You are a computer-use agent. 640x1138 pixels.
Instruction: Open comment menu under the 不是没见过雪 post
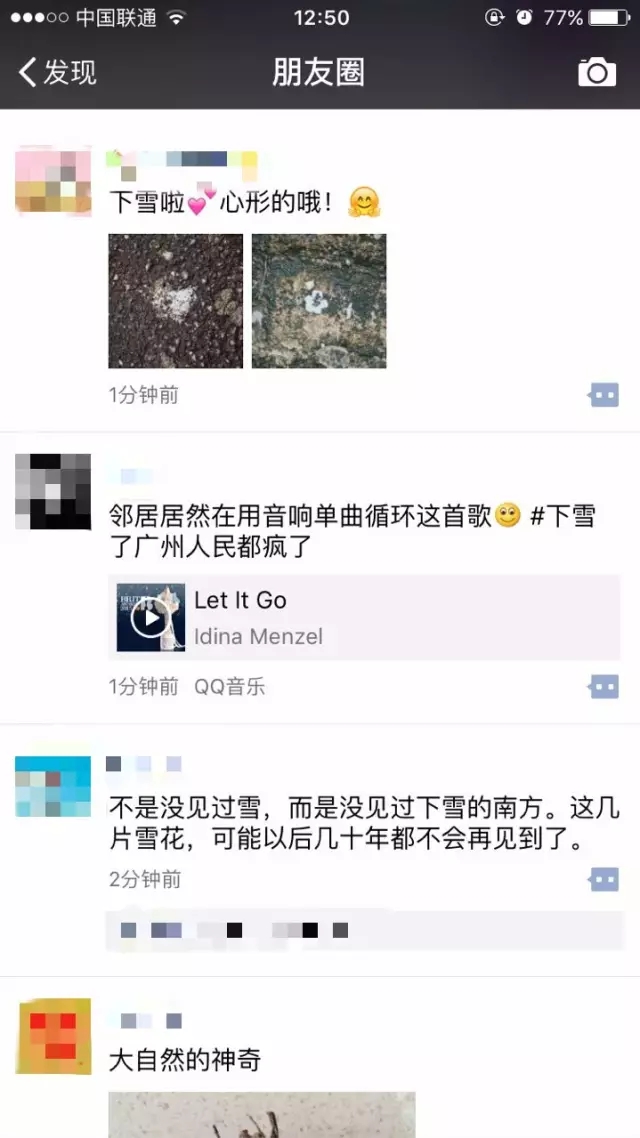click(x=604, y=879)
